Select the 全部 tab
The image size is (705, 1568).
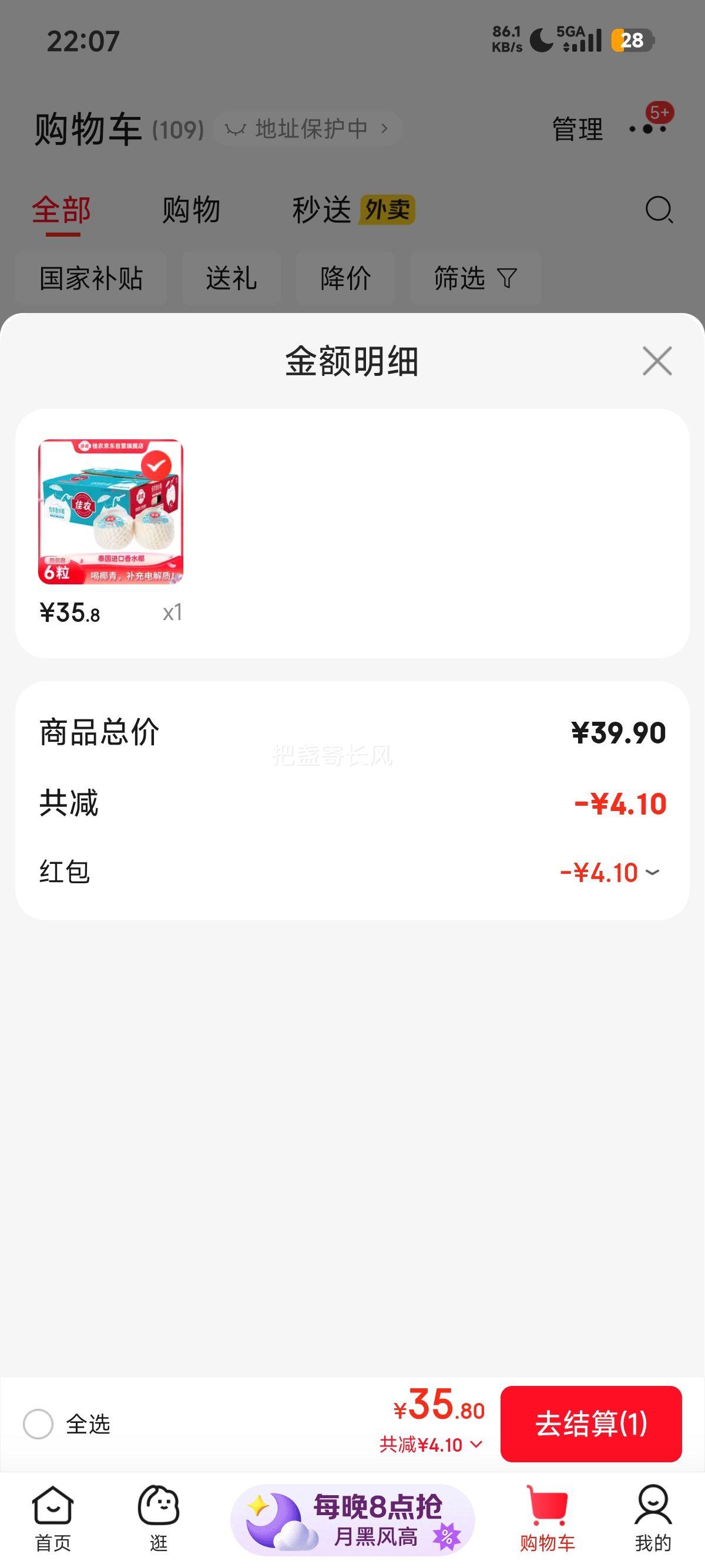pyautogui.click(x=63, y=210)
